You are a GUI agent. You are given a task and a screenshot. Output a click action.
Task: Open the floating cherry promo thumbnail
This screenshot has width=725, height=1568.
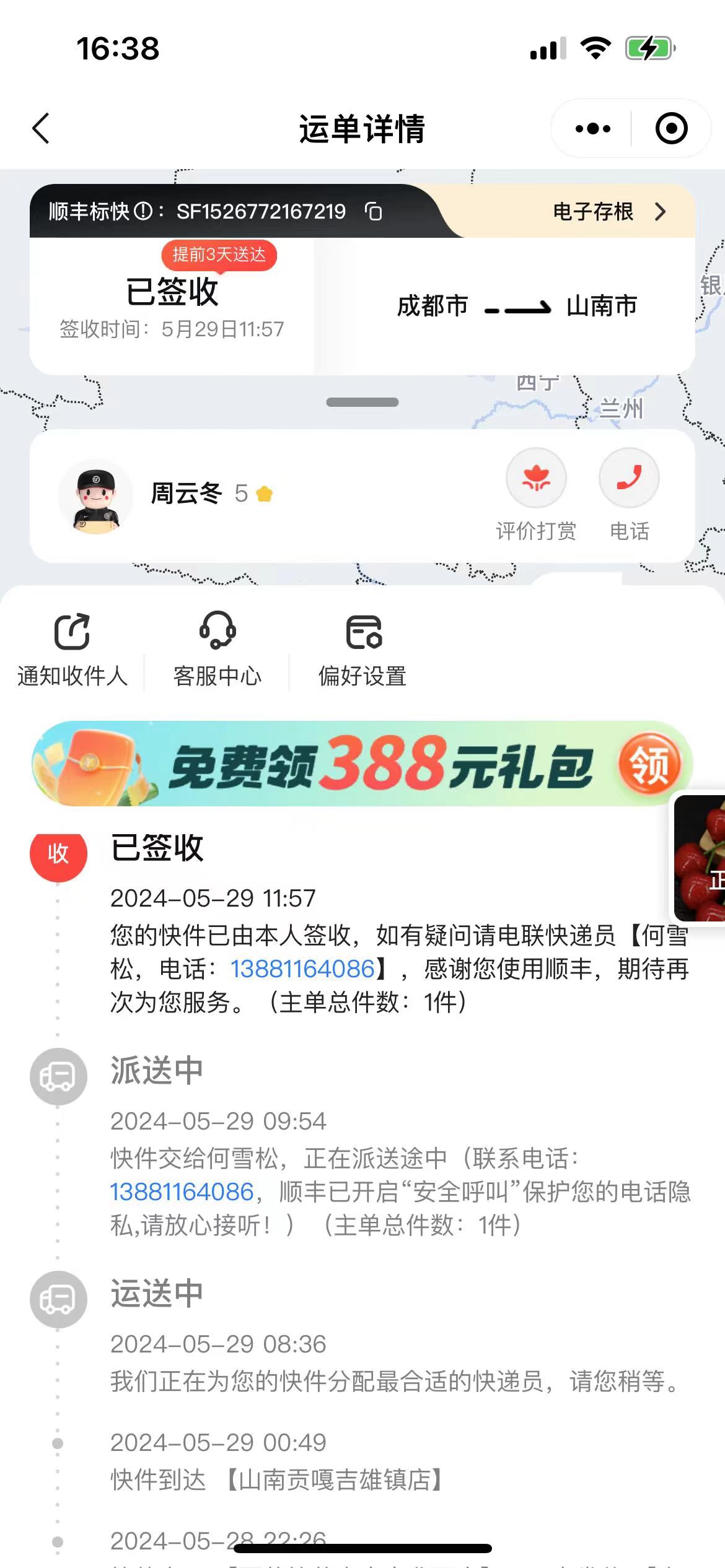tap(700, 858)
